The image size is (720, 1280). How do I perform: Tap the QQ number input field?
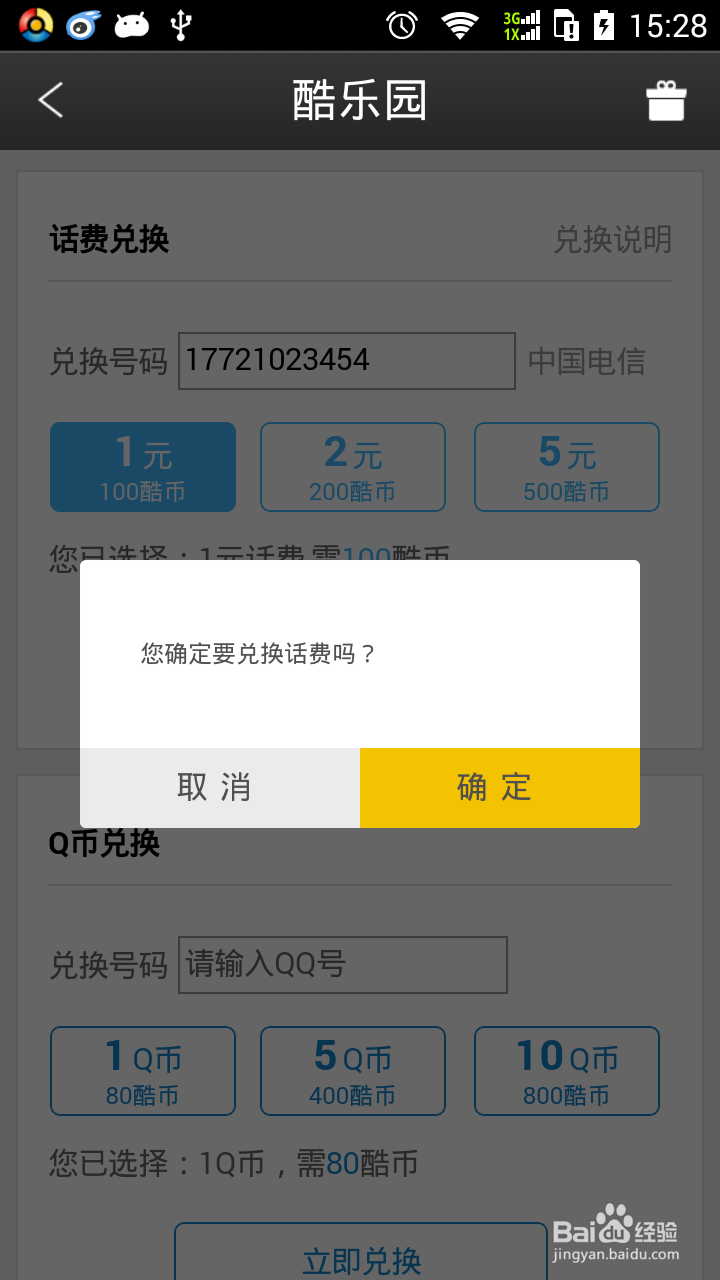tap(342, 964)
